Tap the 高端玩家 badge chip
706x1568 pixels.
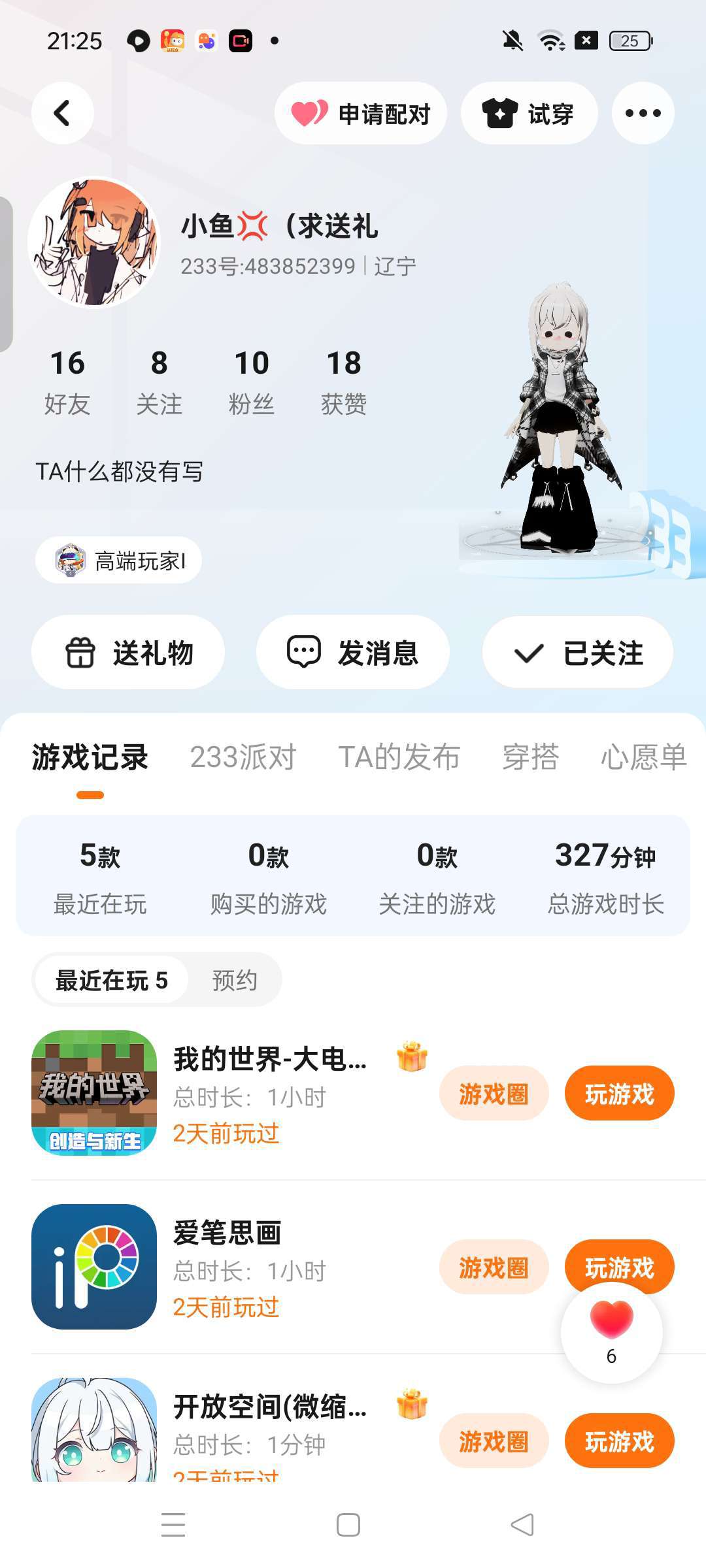118,560
